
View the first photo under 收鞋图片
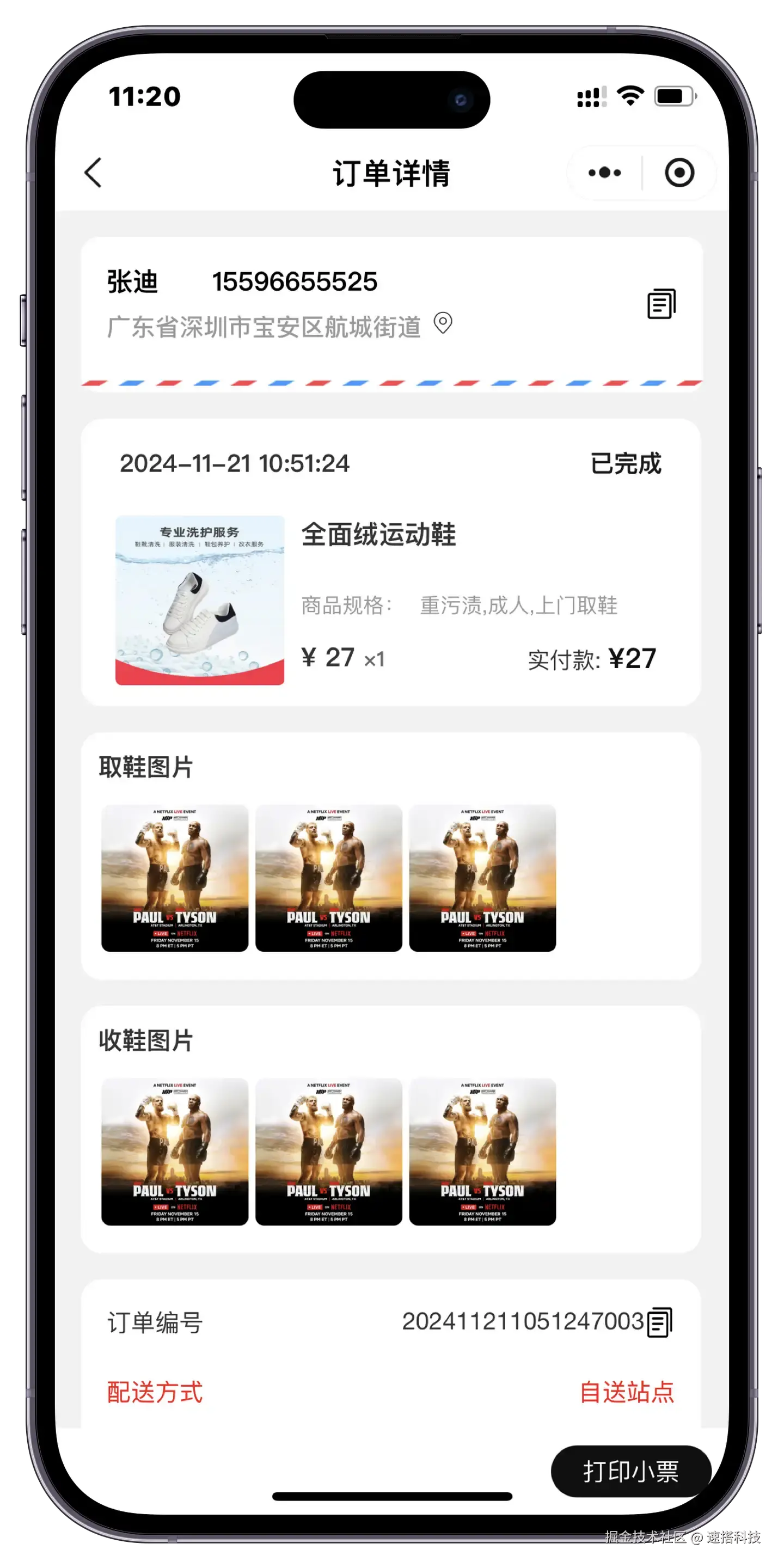(175, 1151)
